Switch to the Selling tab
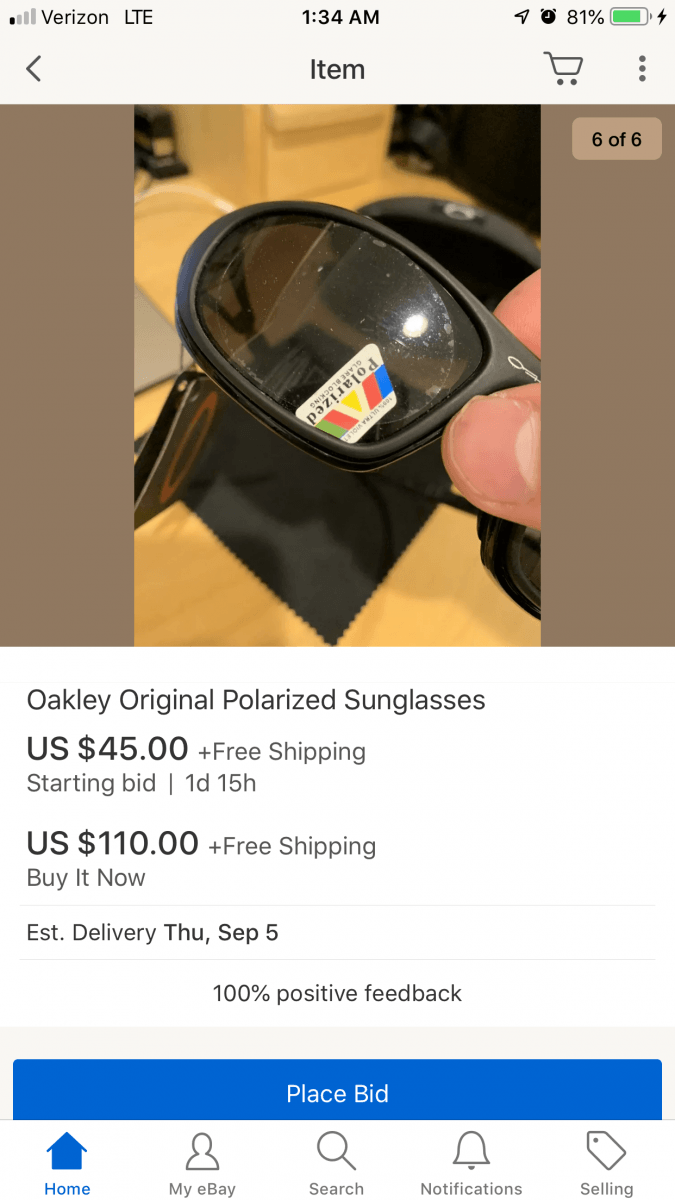This screenshot has height=1200, width=675. [x=606, y=1164]
